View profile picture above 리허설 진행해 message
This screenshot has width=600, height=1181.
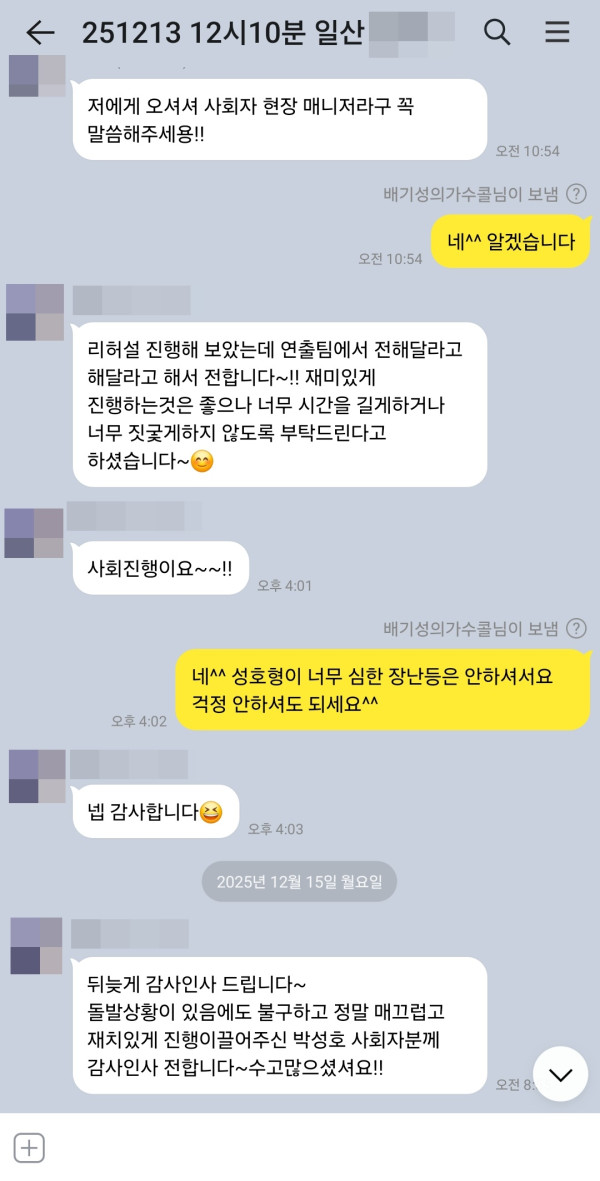click(x=36, y=313)
